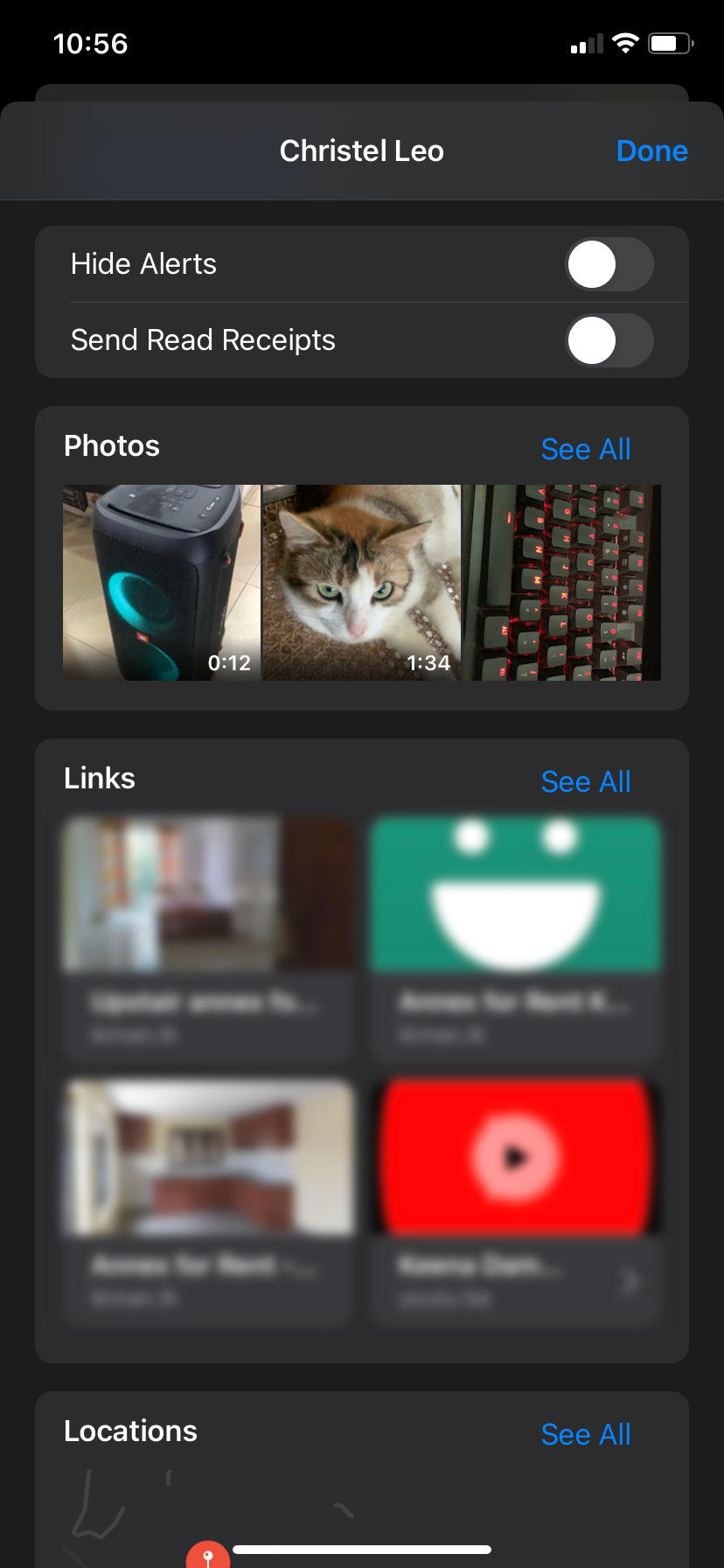Open the speaker video thumbnail
The width and height of the screenshot is (724, 1568).
coord(162,583)
